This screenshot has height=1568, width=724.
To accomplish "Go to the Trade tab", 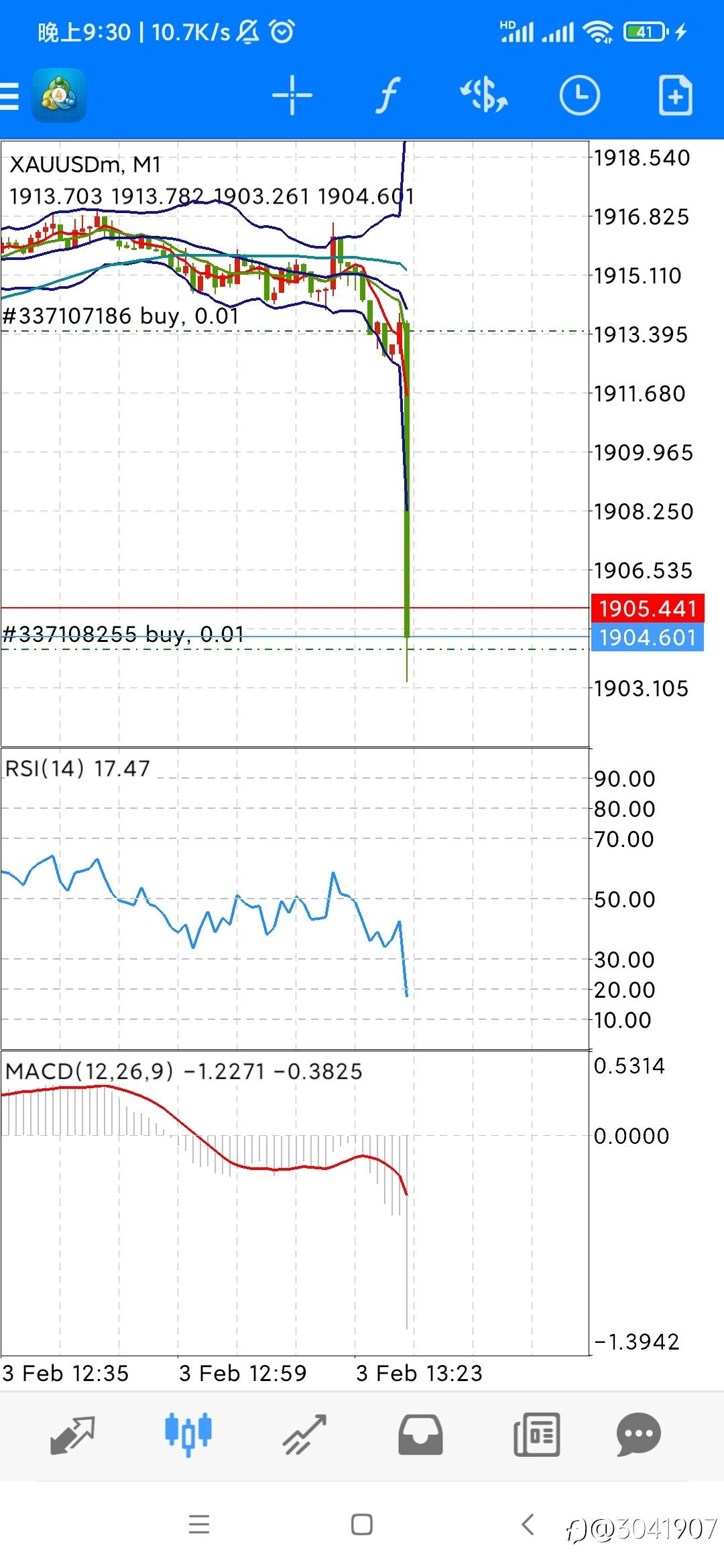I will coord(304,1435).
